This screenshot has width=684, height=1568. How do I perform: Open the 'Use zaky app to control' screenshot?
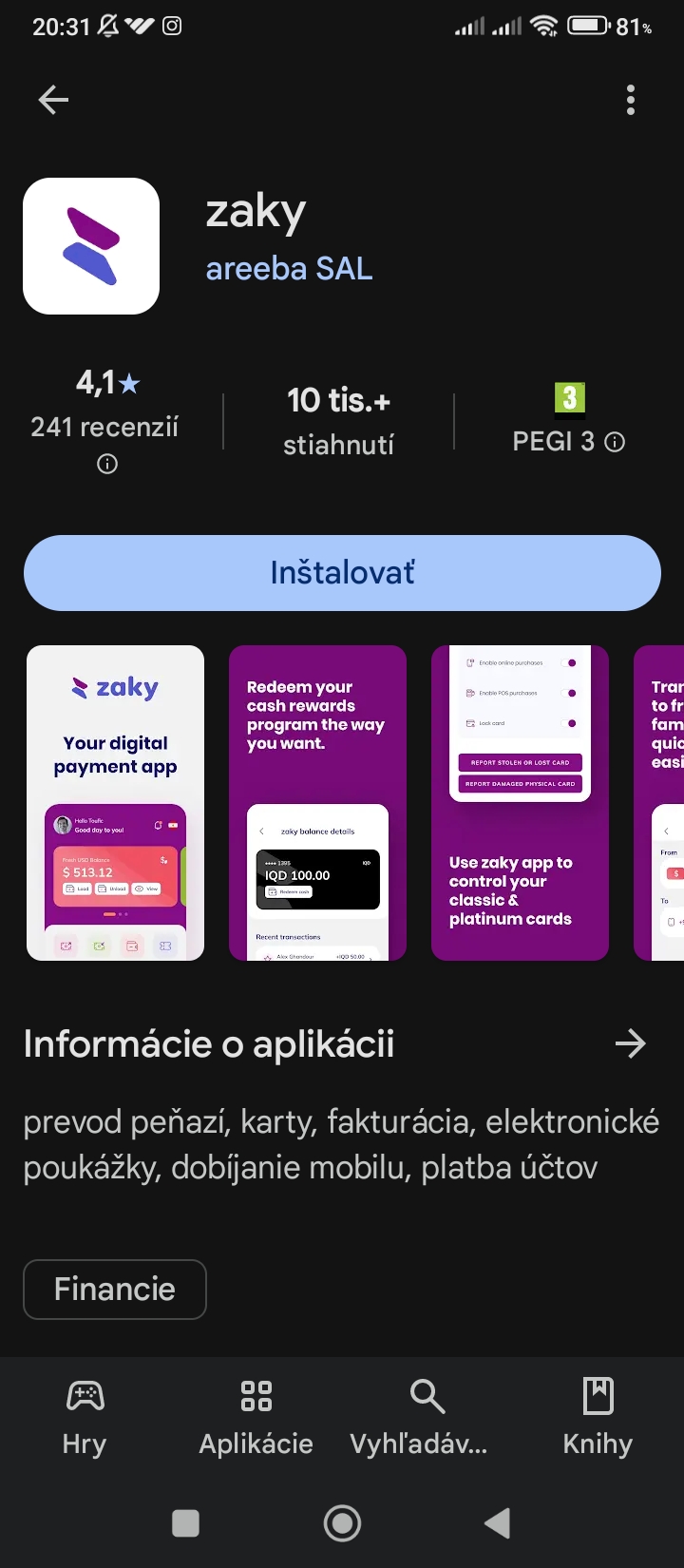[520, 803]
